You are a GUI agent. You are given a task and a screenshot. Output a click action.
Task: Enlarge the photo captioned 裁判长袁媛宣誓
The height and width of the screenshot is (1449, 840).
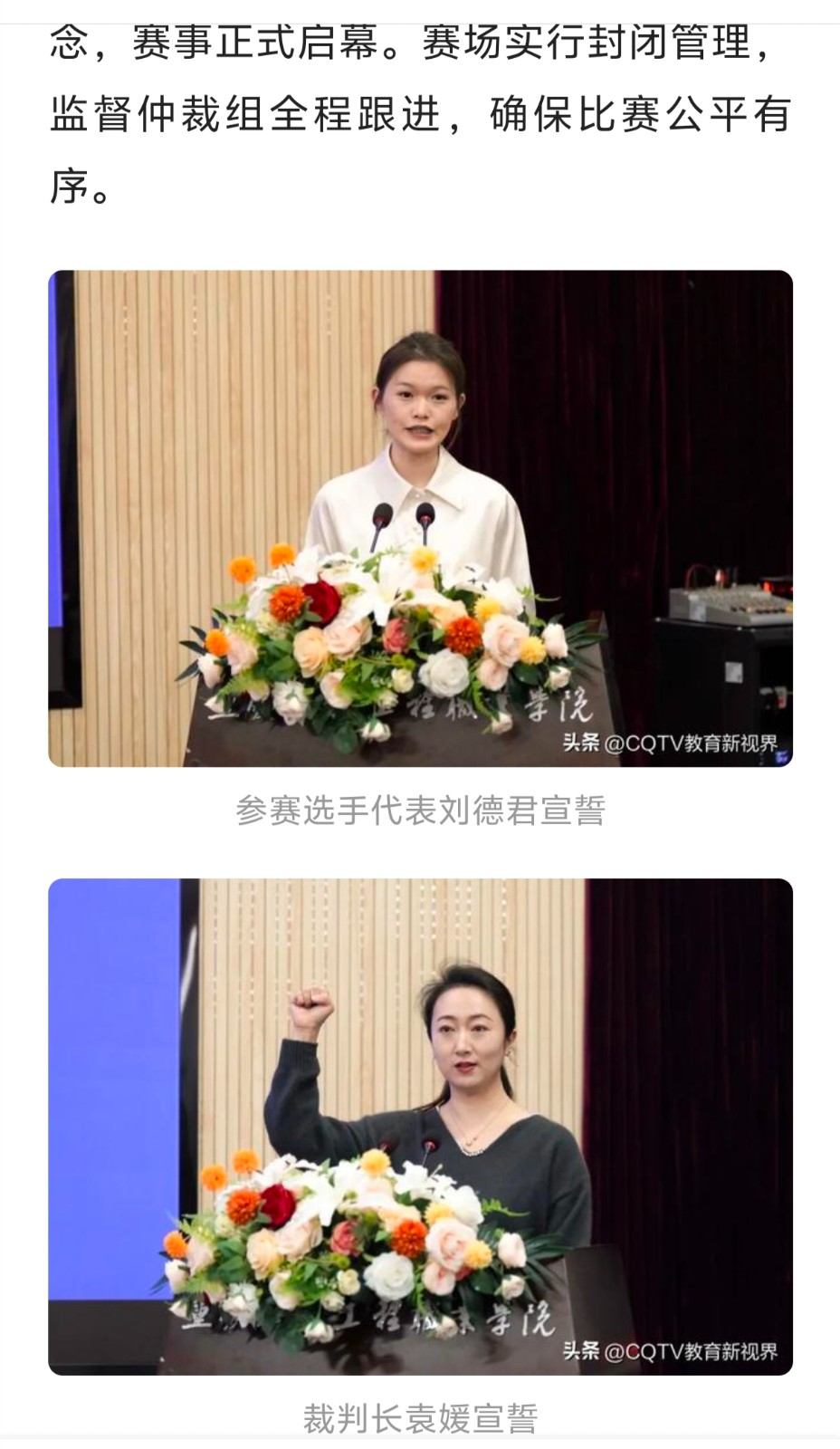pyautogui.click(x=420, y=1126)
